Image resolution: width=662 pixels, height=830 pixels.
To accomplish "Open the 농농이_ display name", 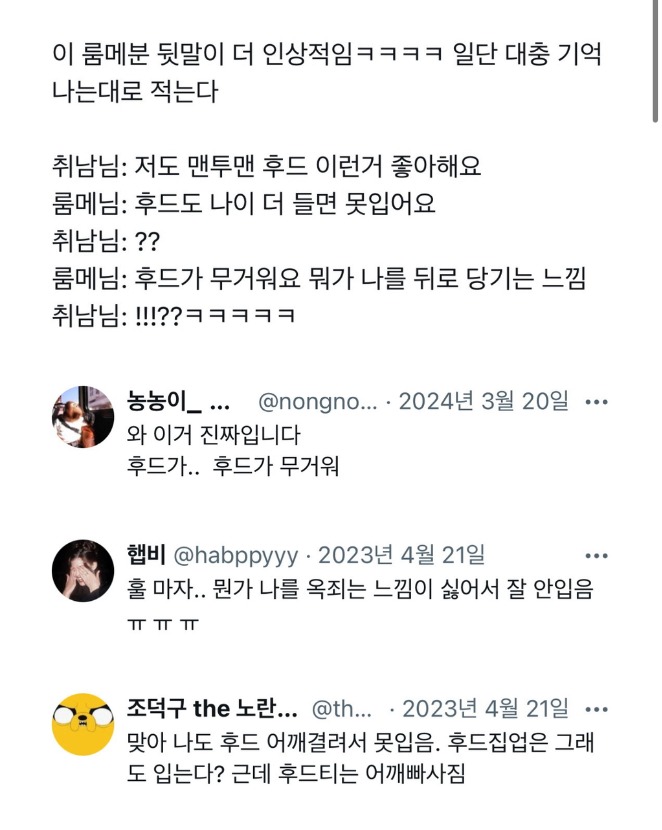I will (x=179, y=402).
